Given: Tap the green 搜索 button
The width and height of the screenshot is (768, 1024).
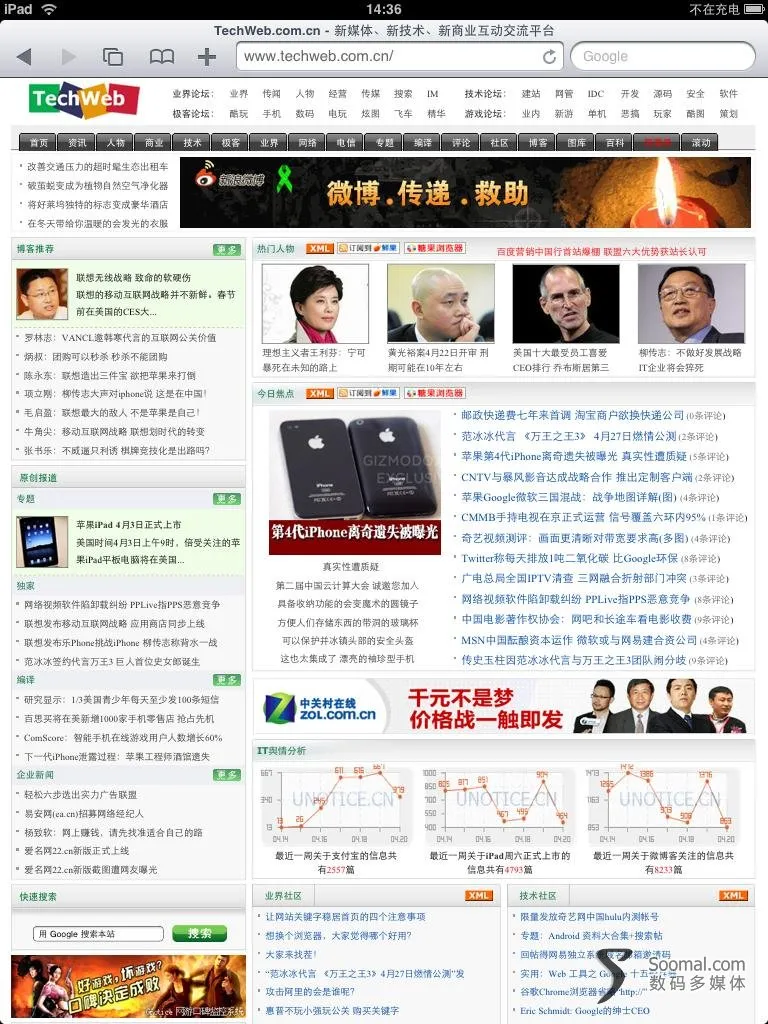Looking at the screenshot, I should [x=199, y=933].
